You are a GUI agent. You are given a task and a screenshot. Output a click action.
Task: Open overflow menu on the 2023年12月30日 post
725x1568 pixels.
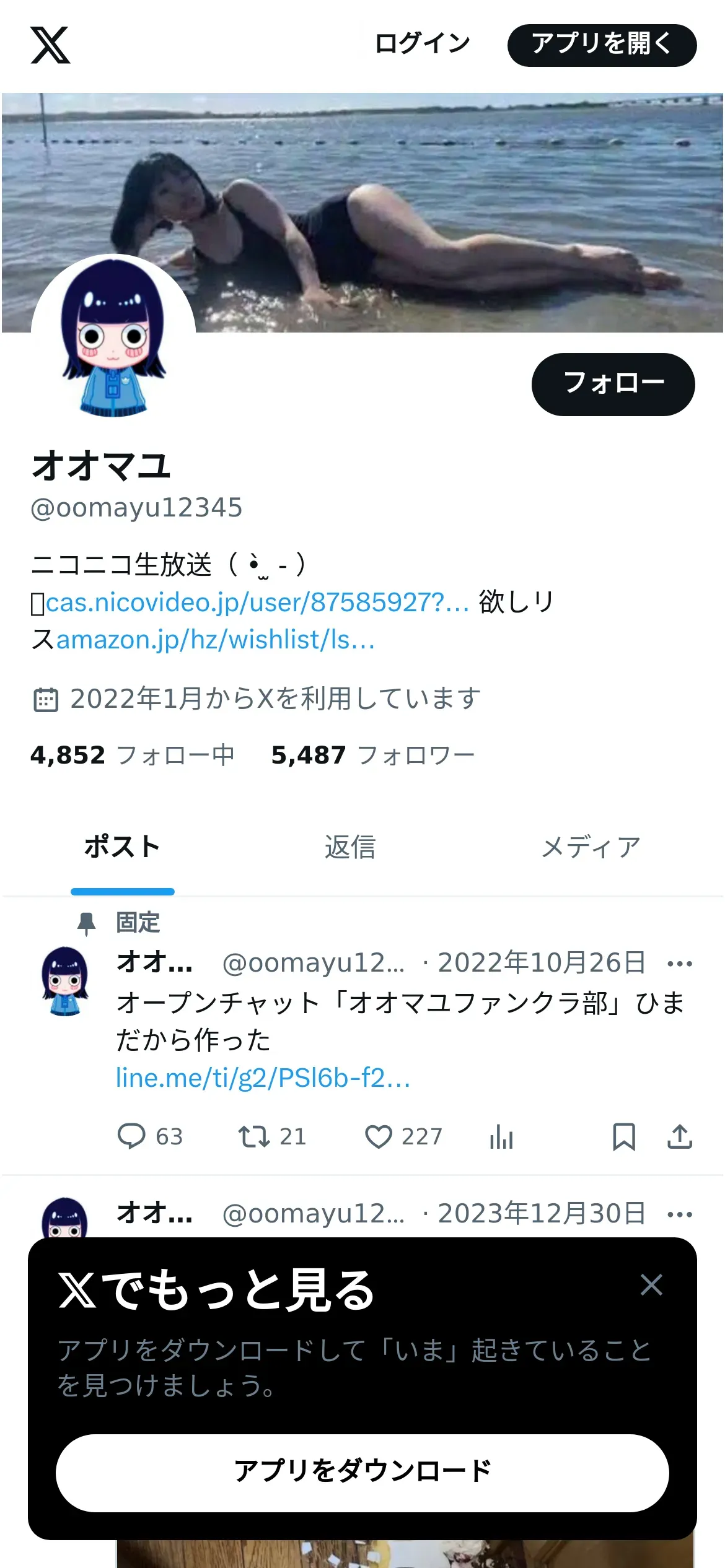coord(680,1214)
